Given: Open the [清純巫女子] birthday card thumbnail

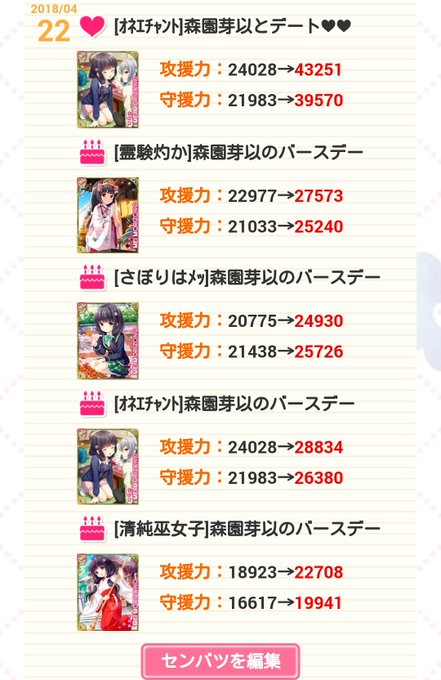Looking at the screenshot, I should [108, 592].
